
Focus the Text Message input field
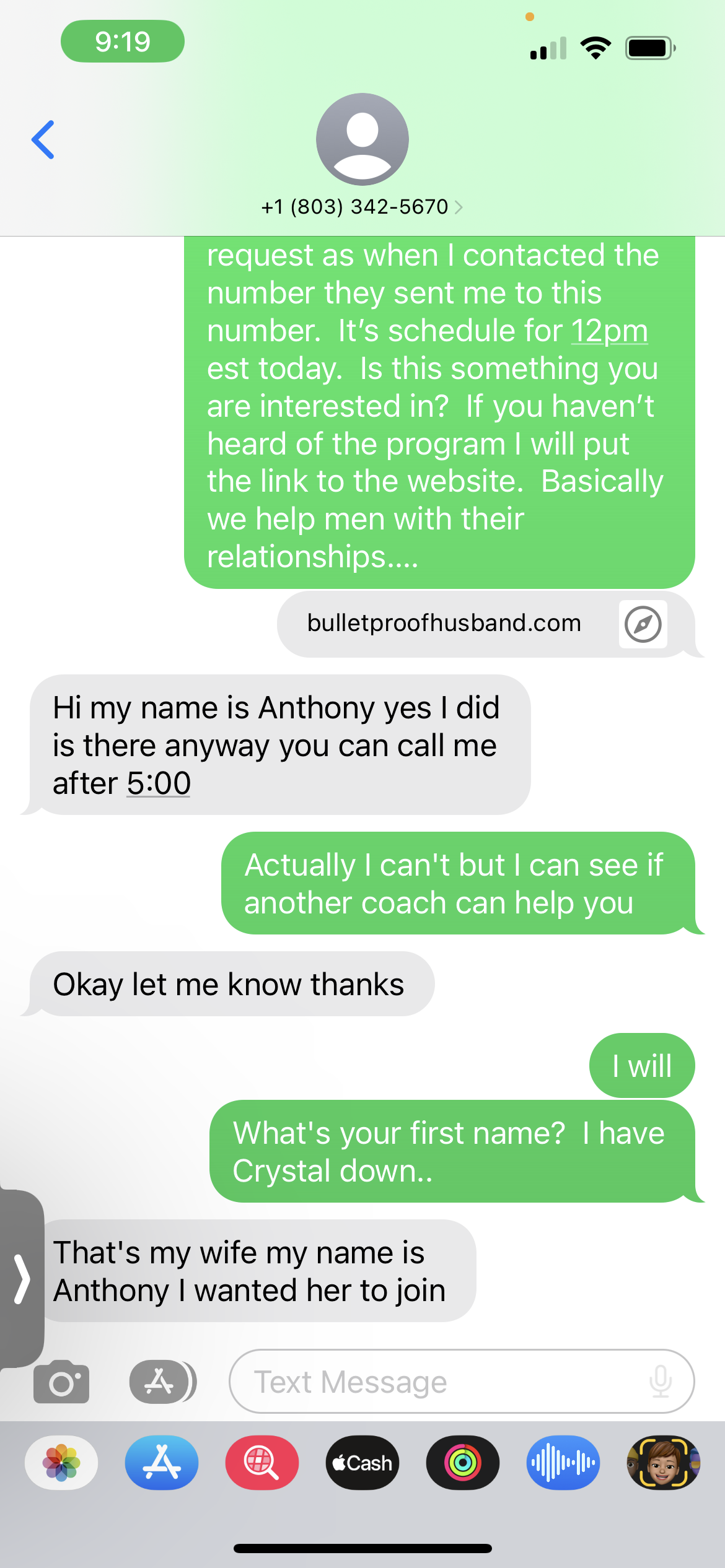coord(434,1382)
